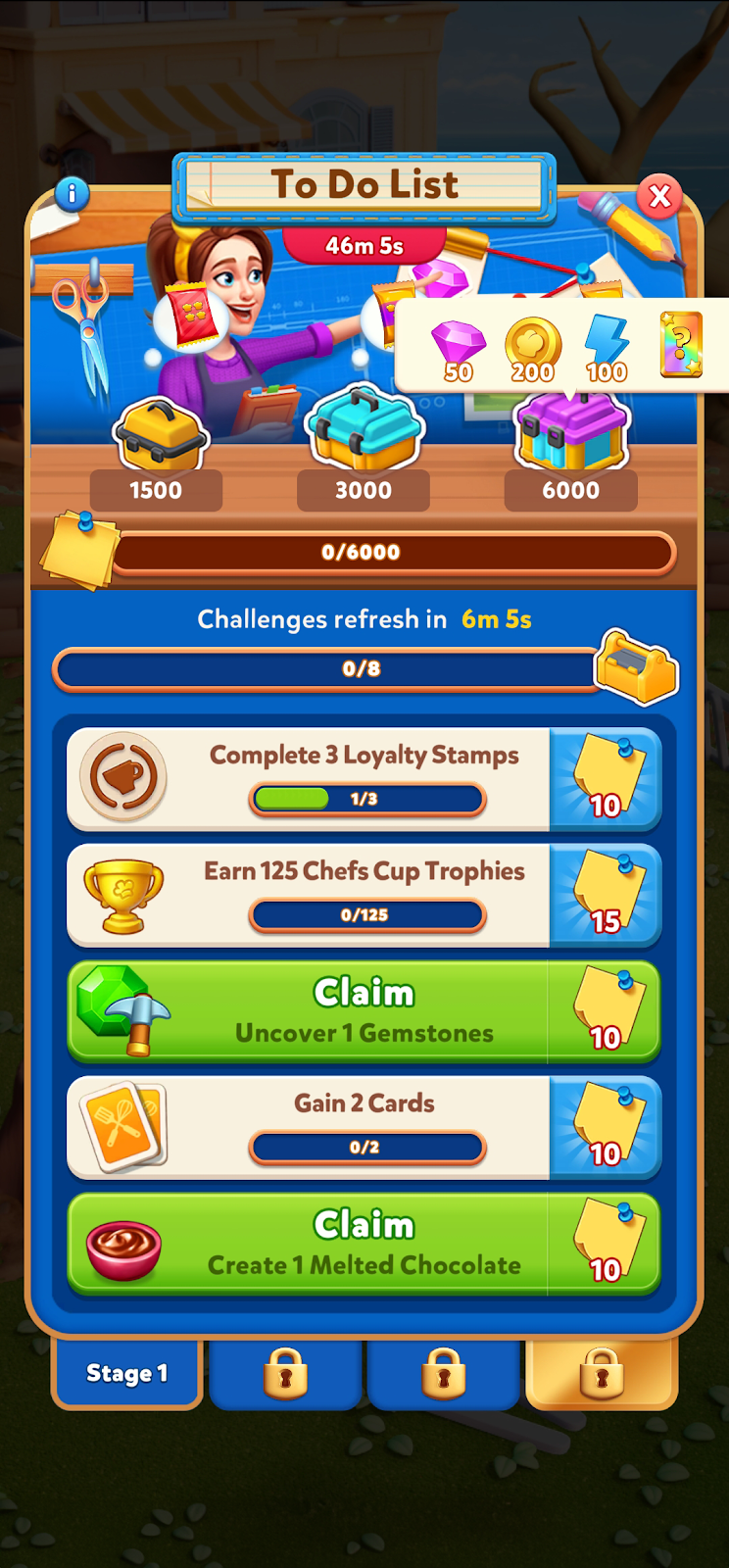Close the To Do List dialog
The image size is (729, 1568).
[x=659, y=196]
